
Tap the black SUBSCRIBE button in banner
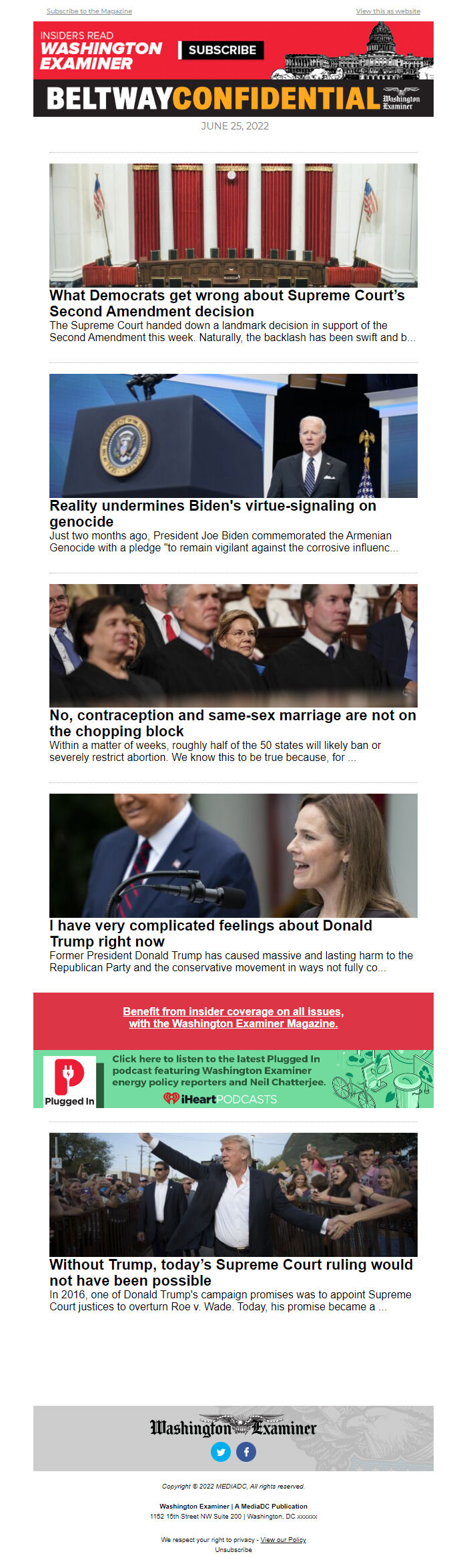[x=221, y=50]
